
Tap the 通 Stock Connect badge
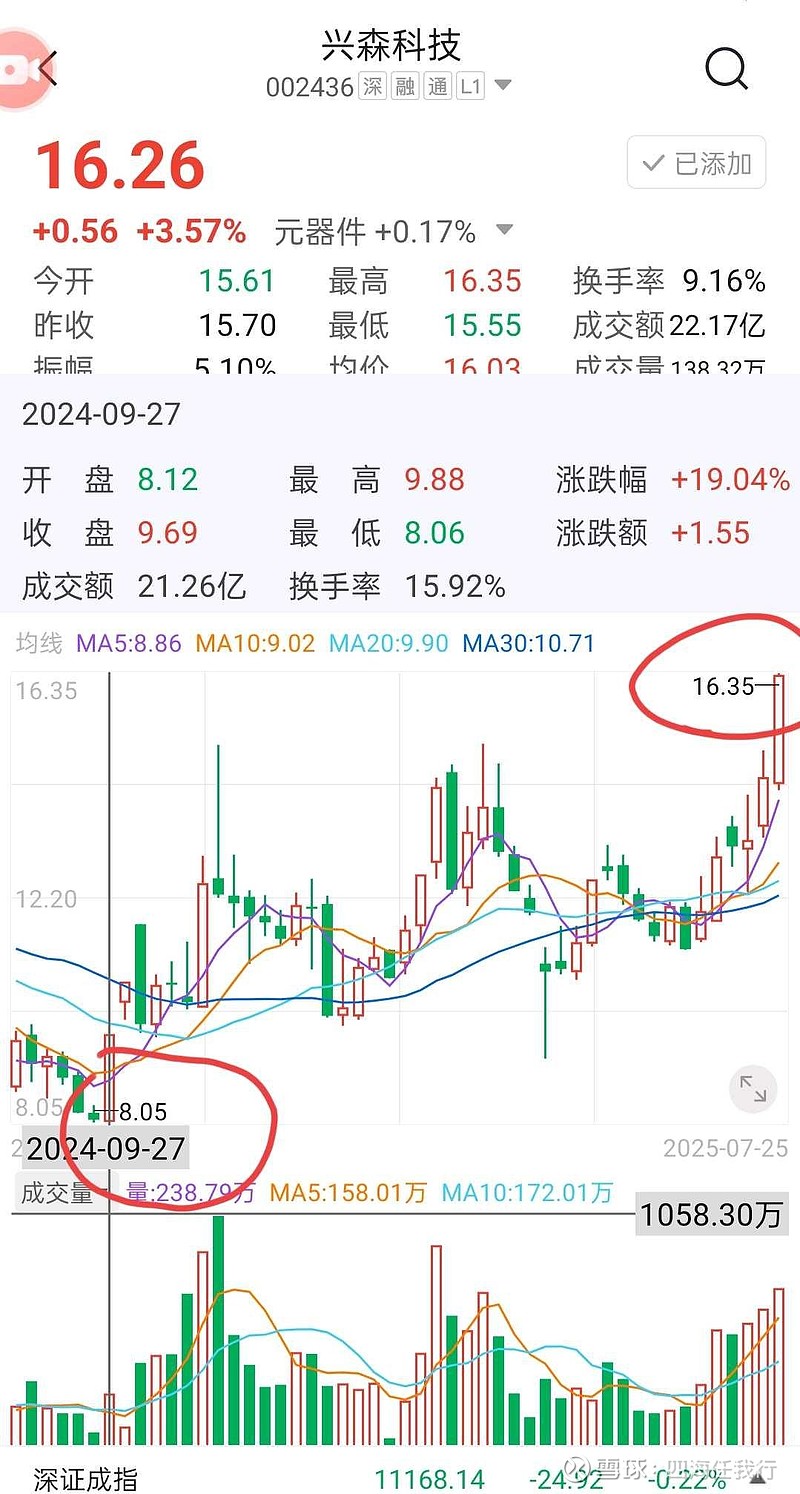click(x=437, y=87)
